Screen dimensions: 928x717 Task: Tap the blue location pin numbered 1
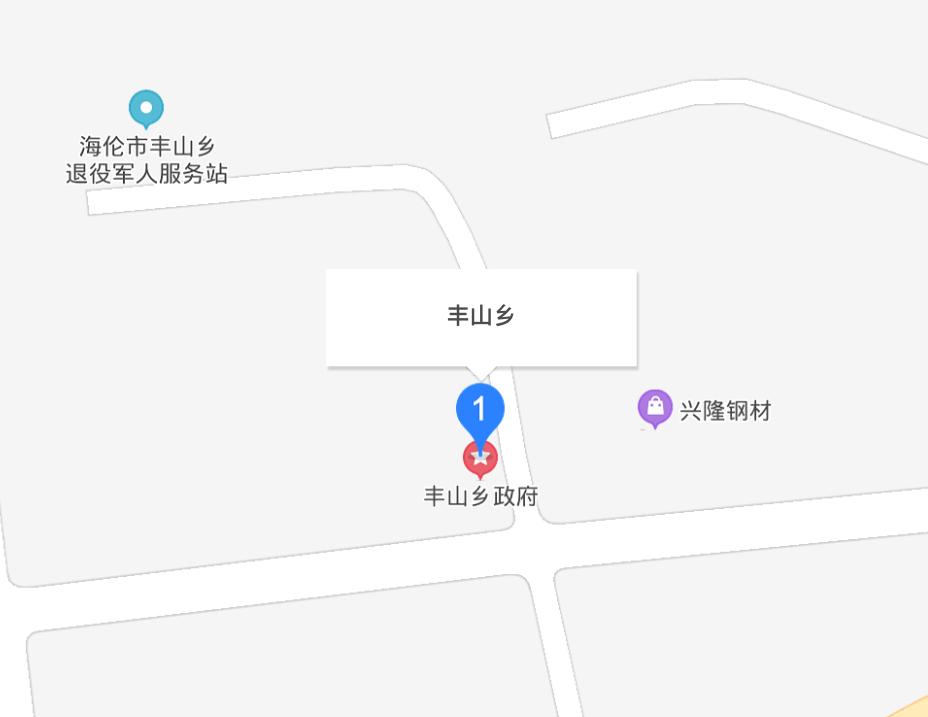pyautogui.click(x=480, y=411)
